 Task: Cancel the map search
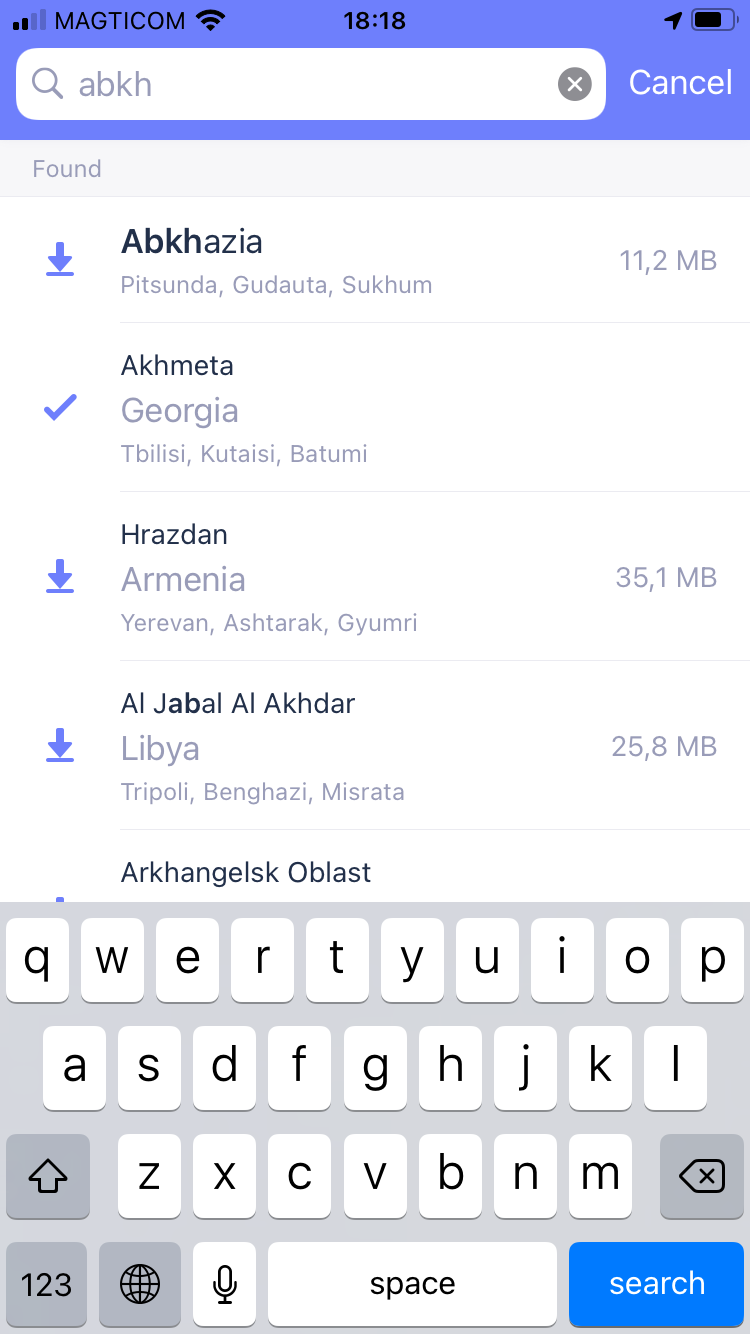(680, 83)
